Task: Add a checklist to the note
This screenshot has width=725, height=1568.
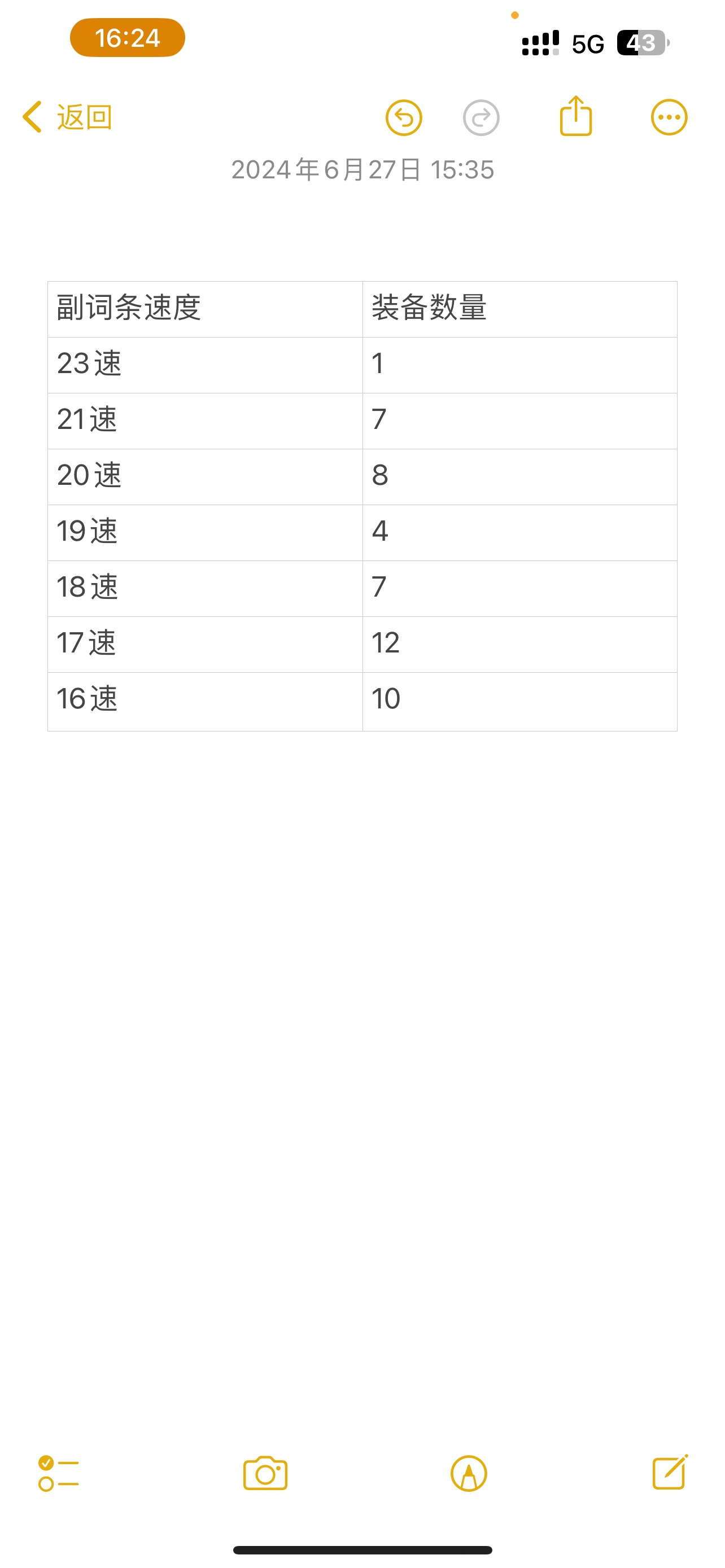Action: (x=58, y=1473)
